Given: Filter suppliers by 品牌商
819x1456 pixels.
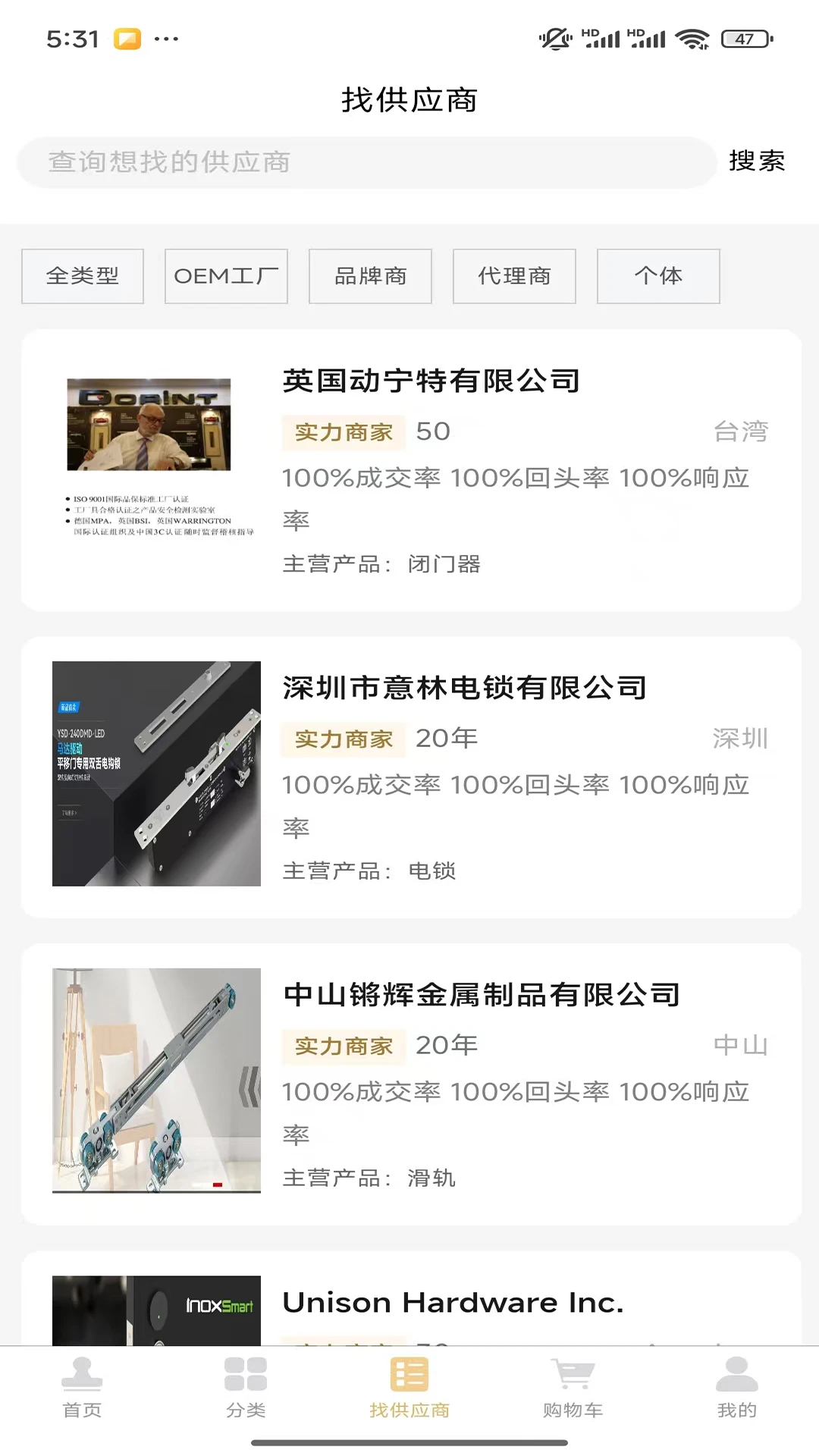Looking at the screenshot, I should click(369, 276).
